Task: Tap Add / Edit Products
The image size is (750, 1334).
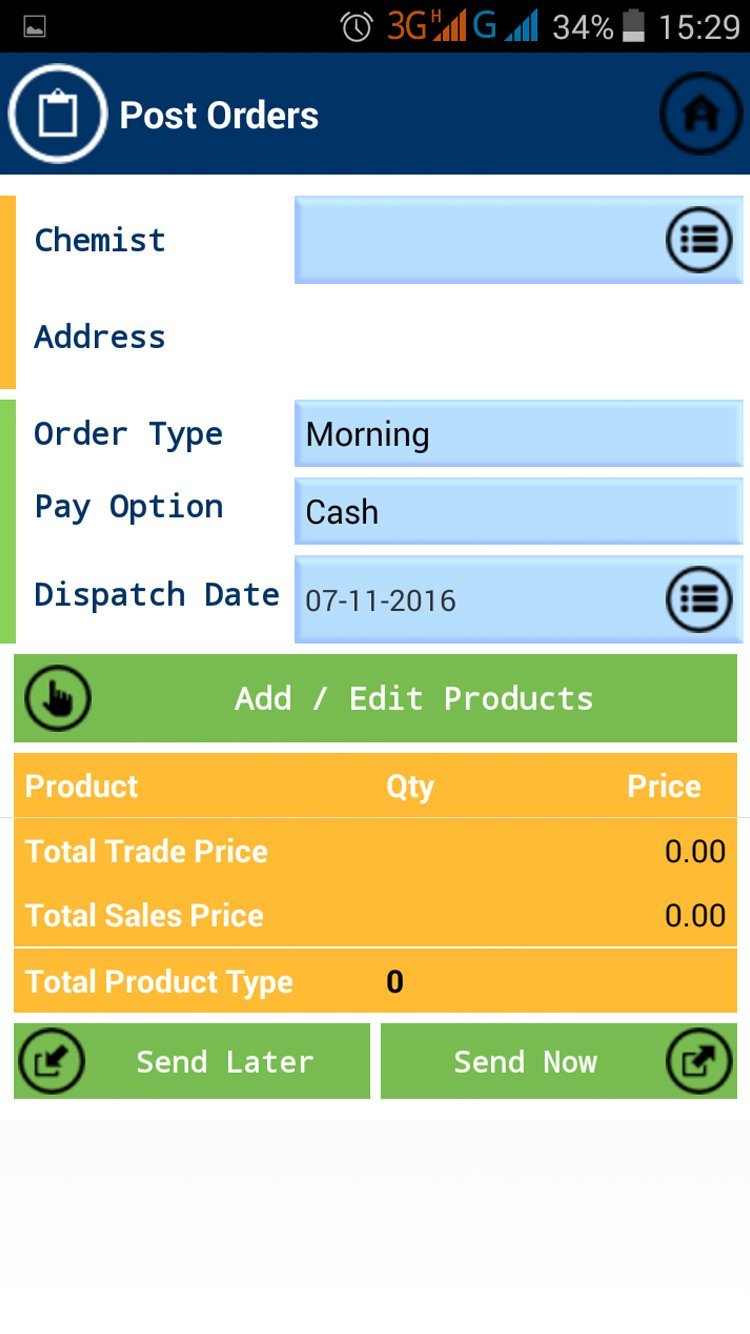Action: click(x=375, y=698)
